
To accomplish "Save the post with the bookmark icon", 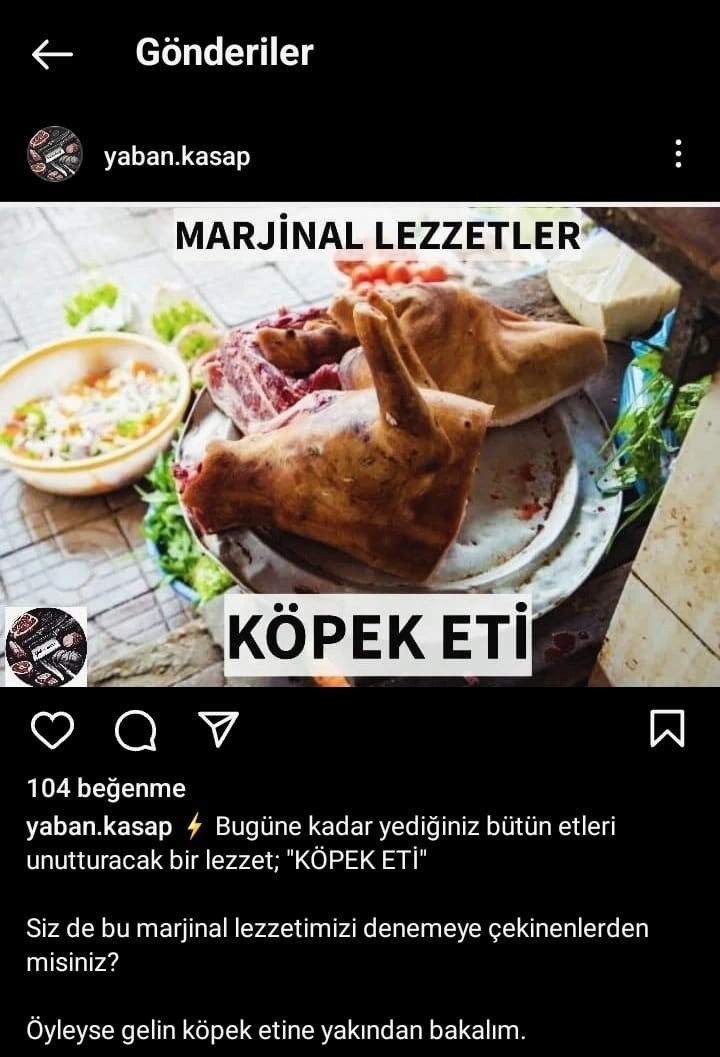I will [x=667, y=728].
